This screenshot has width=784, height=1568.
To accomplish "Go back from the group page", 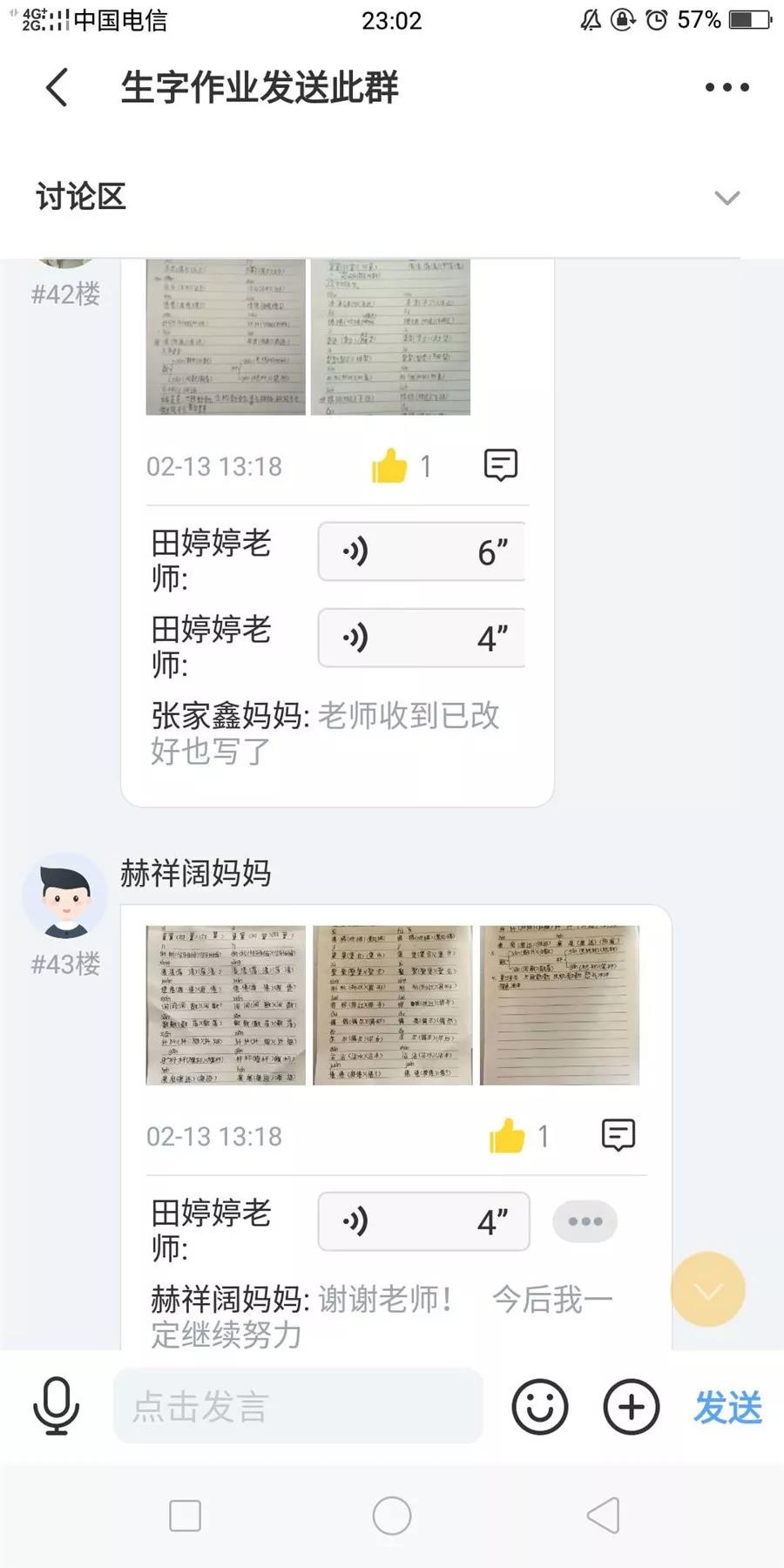I will (57, 87).
